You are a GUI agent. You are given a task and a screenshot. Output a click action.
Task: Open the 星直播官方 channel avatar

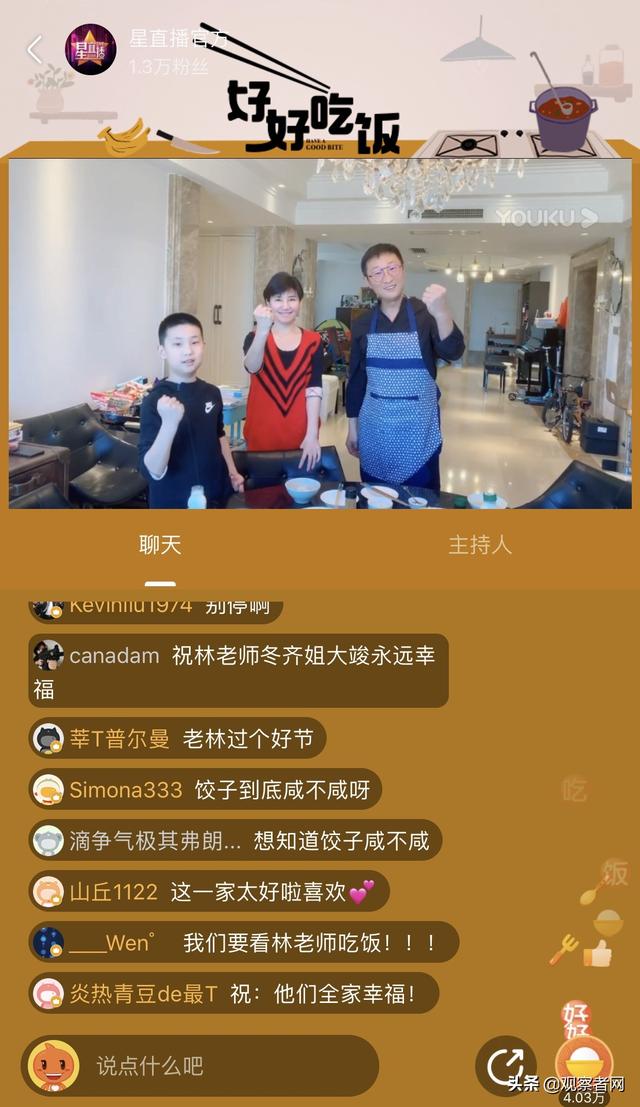click(91, 49)
